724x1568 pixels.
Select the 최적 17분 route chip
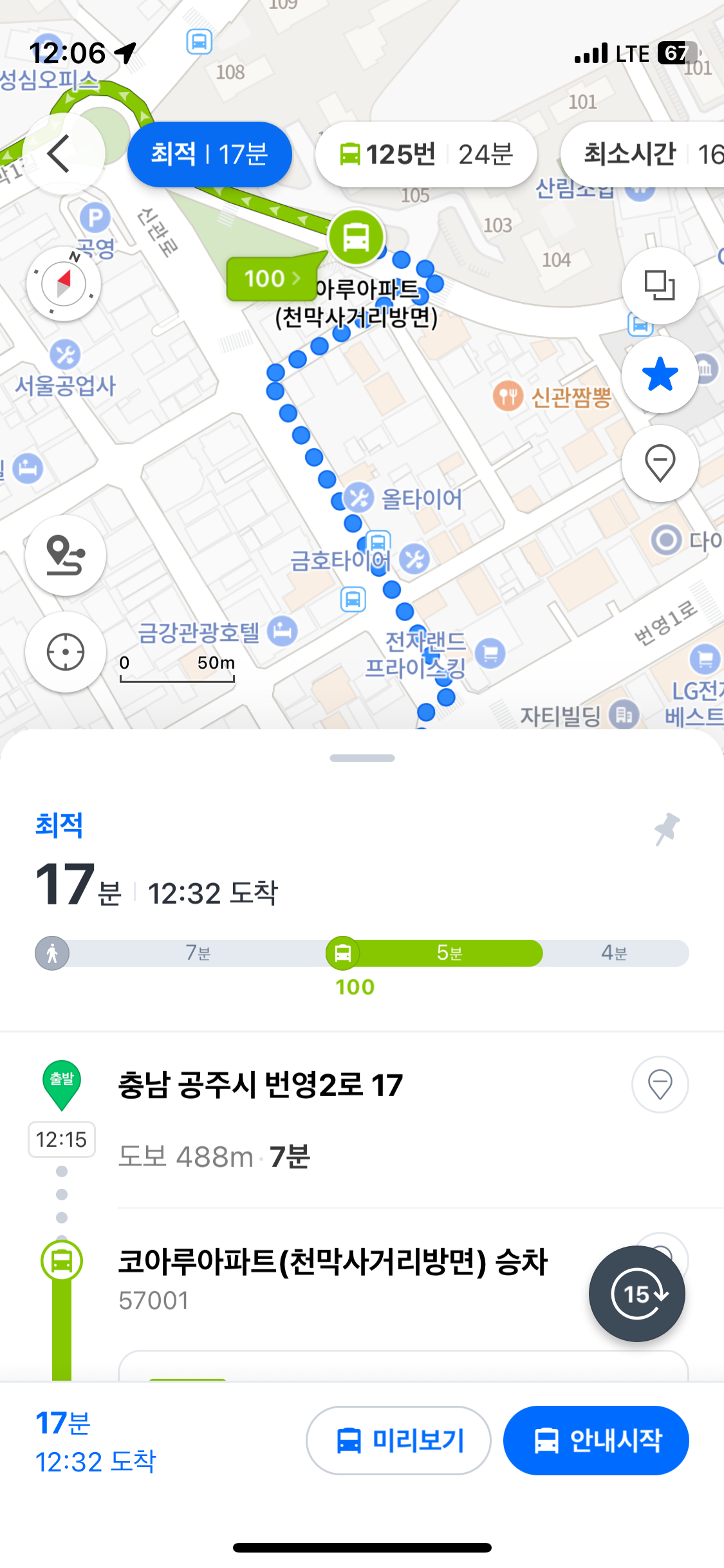pyautogui.click(x=210, y=154)
